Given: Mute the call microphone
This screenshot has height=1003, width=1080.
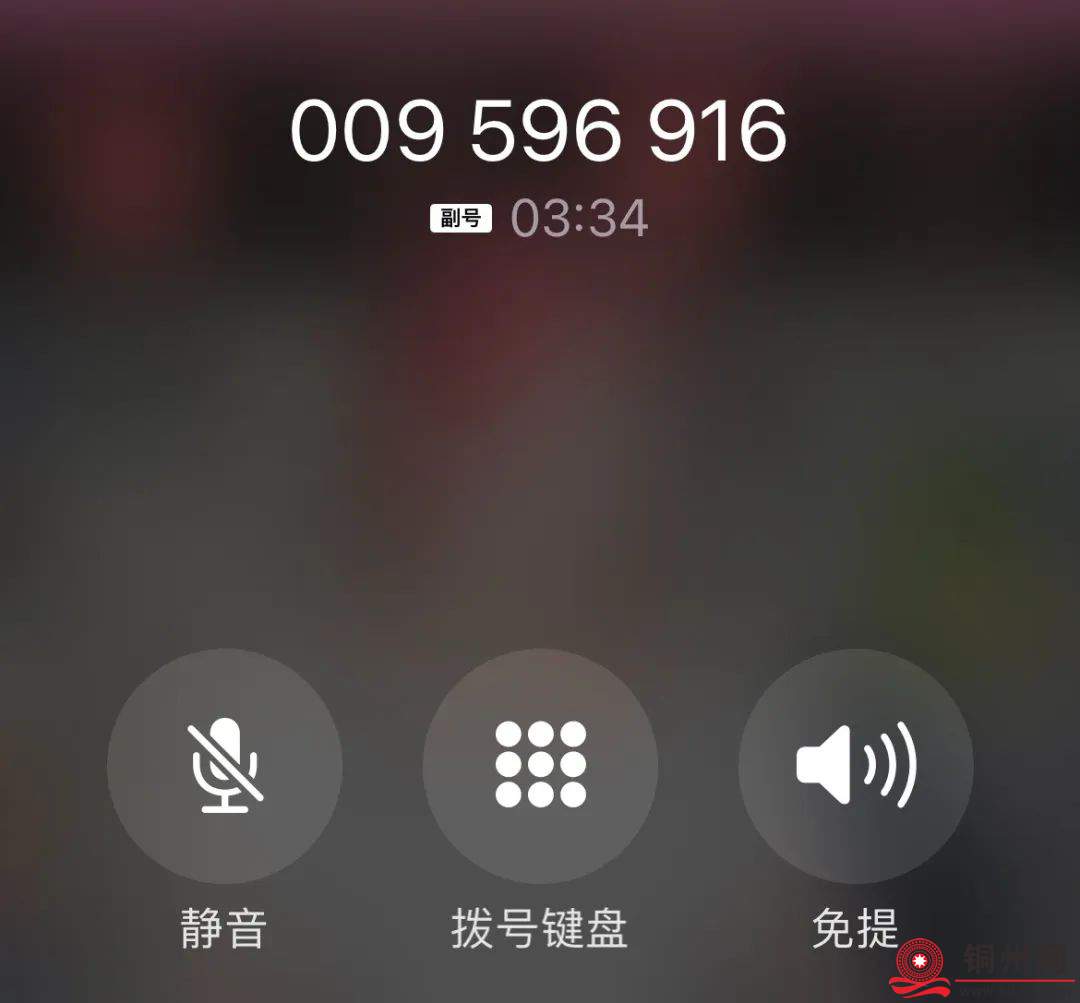Looking at the screenshot, I should 224,766.
